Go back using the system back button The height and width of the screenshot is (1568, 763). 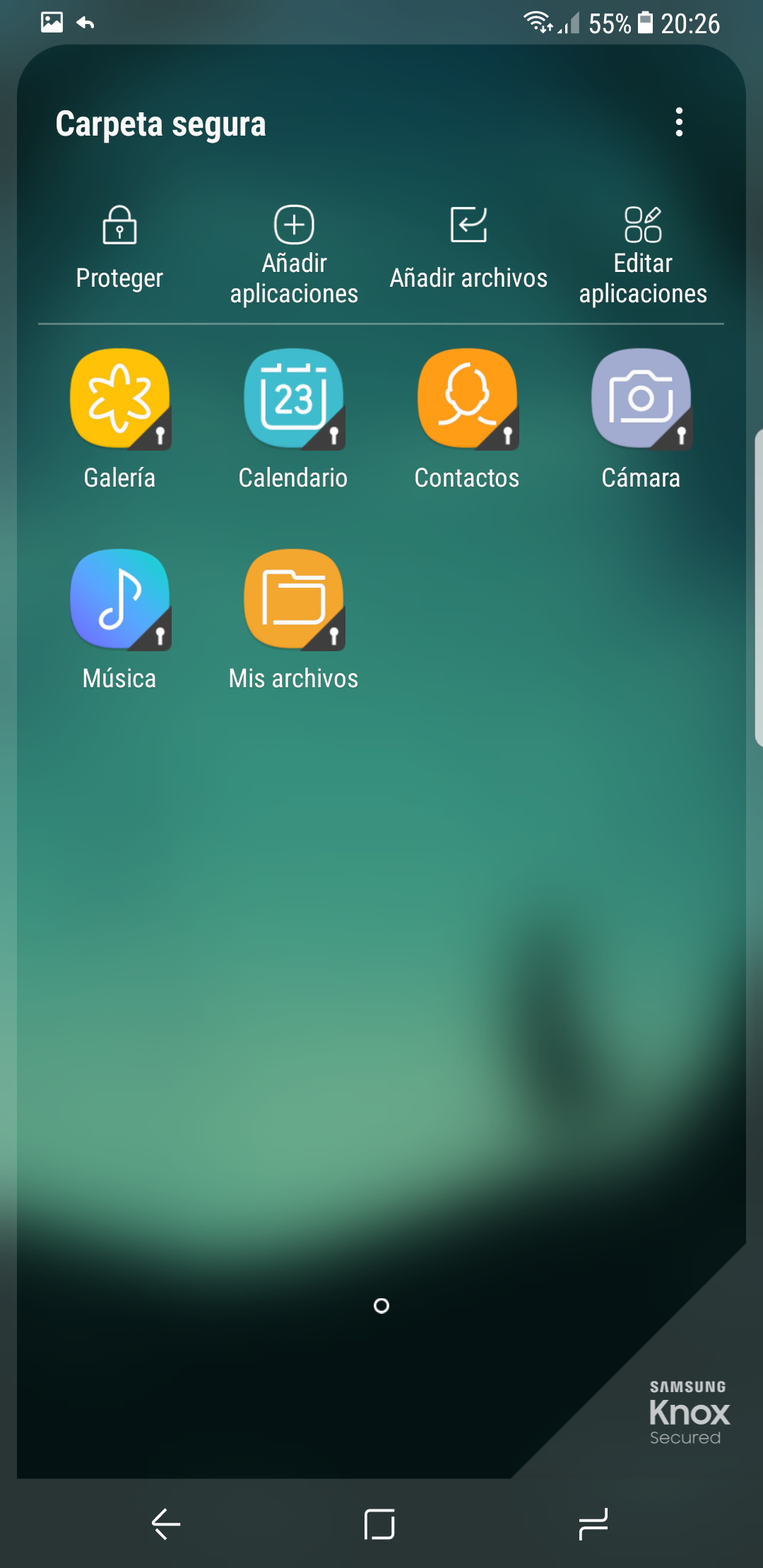166,1524
